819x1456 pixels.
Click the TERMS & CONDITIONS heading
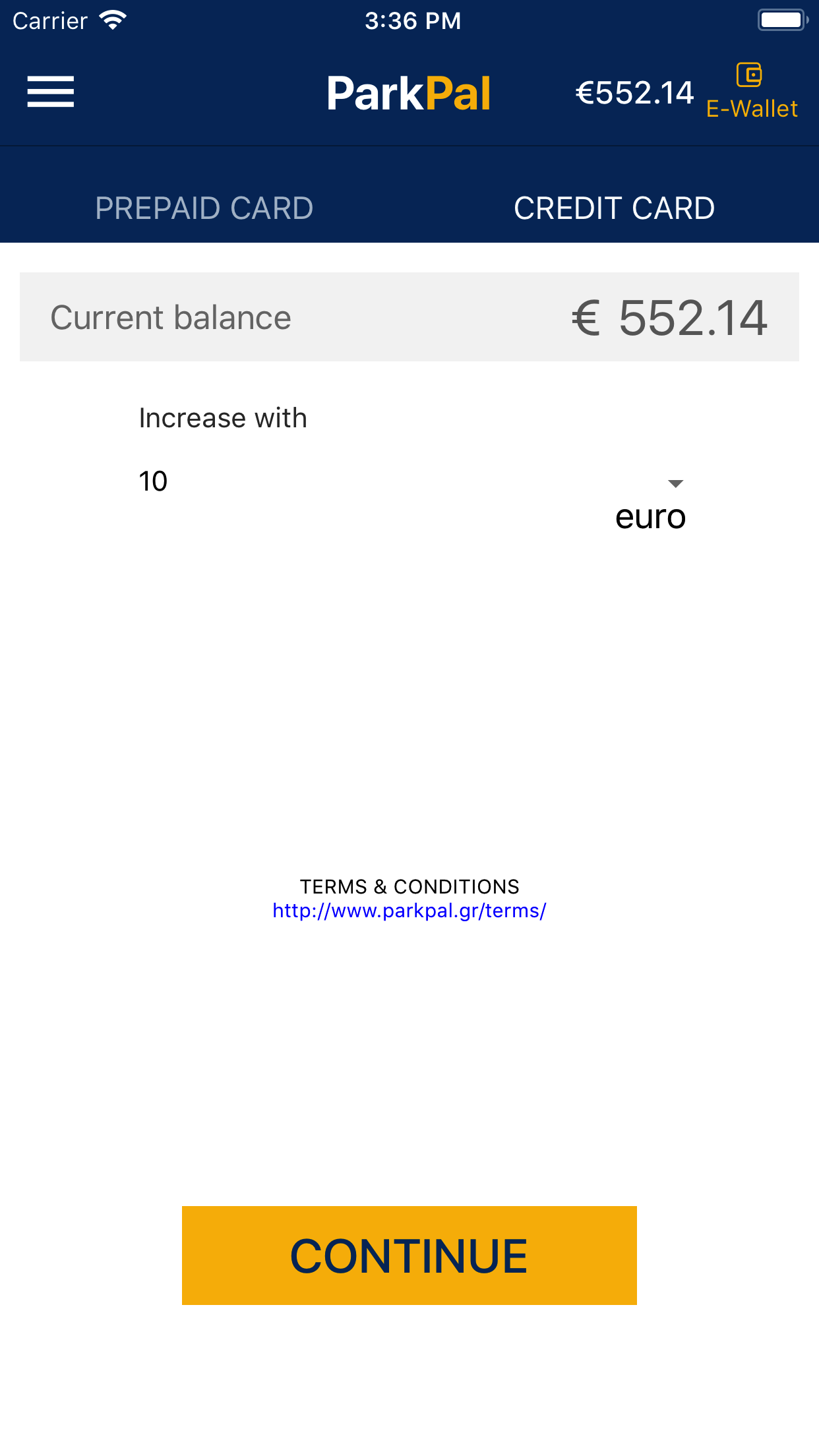click(409, 886)
